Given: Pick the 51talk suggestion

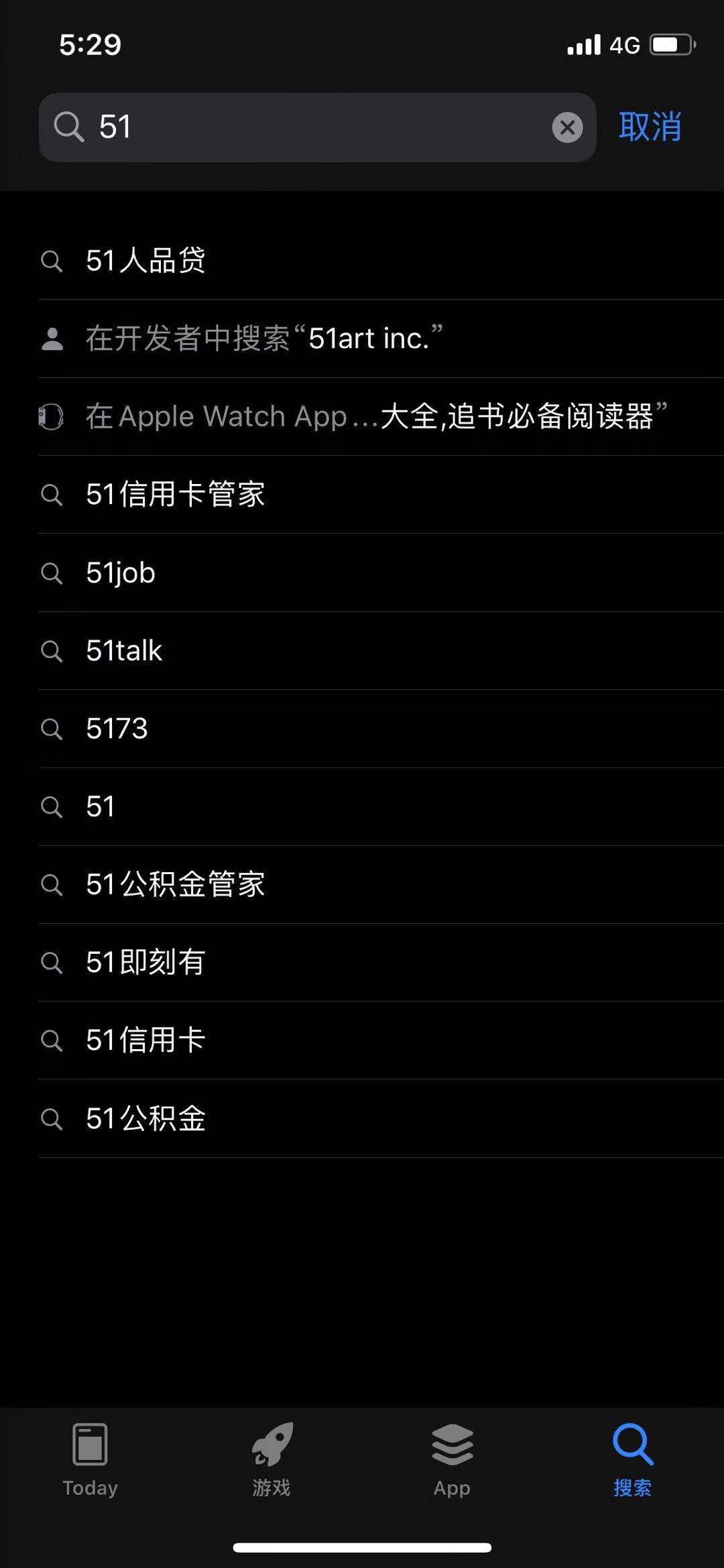Looking at the screenshot, I should pyautogui.click(x=381, y=650).
